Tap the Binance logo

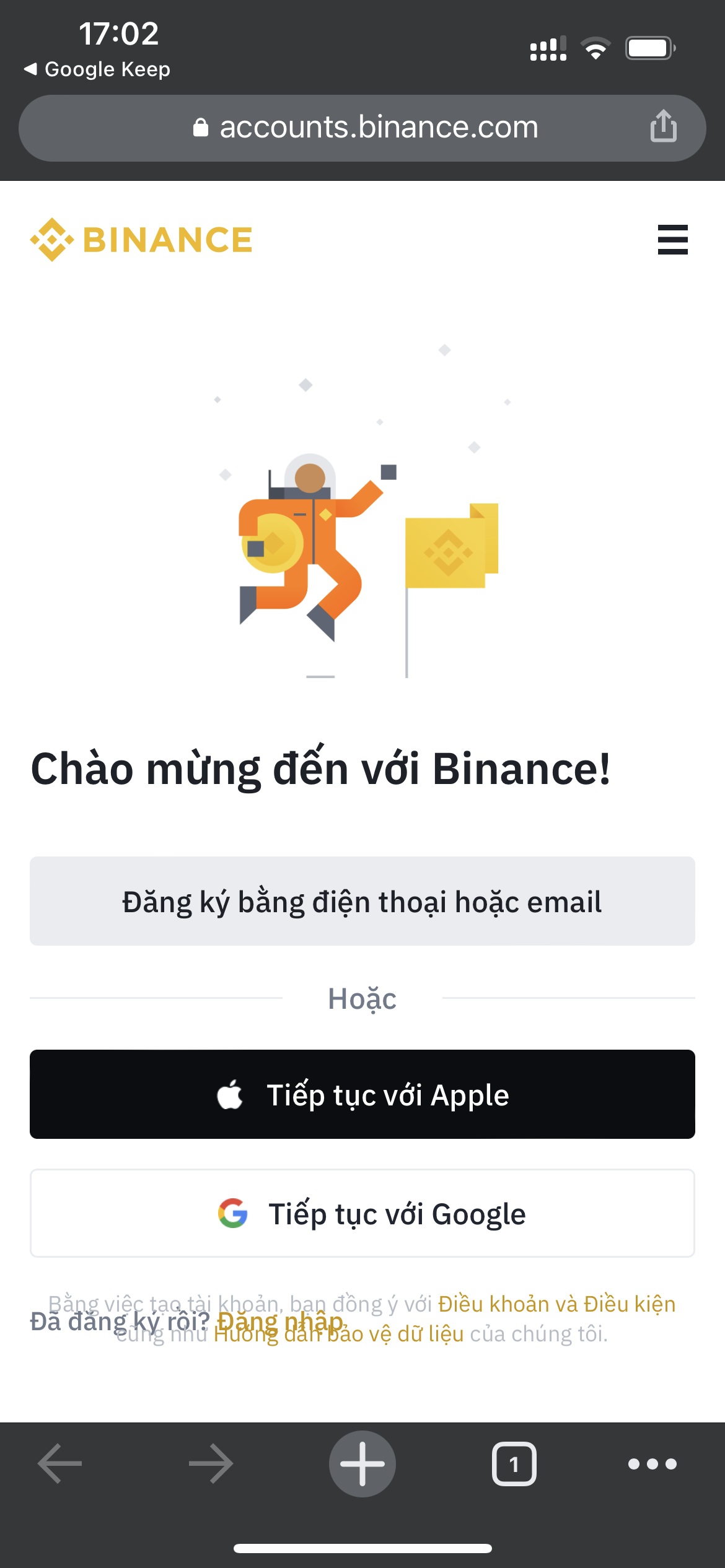[x=141, y=240]
